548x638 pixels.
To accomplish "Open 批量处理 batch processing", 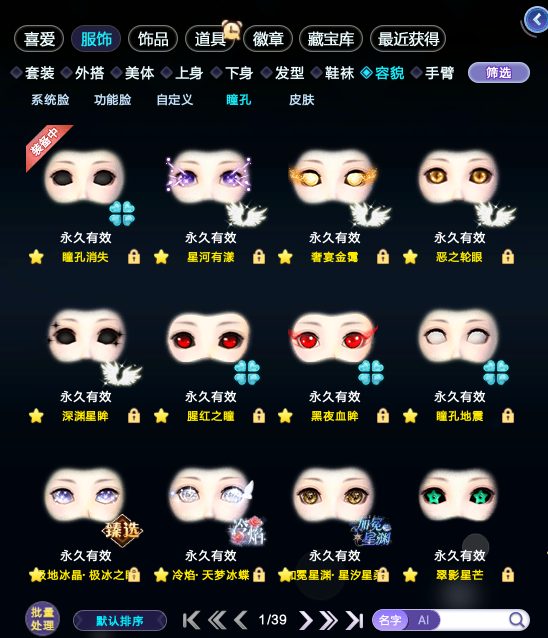I will [42, 619].
